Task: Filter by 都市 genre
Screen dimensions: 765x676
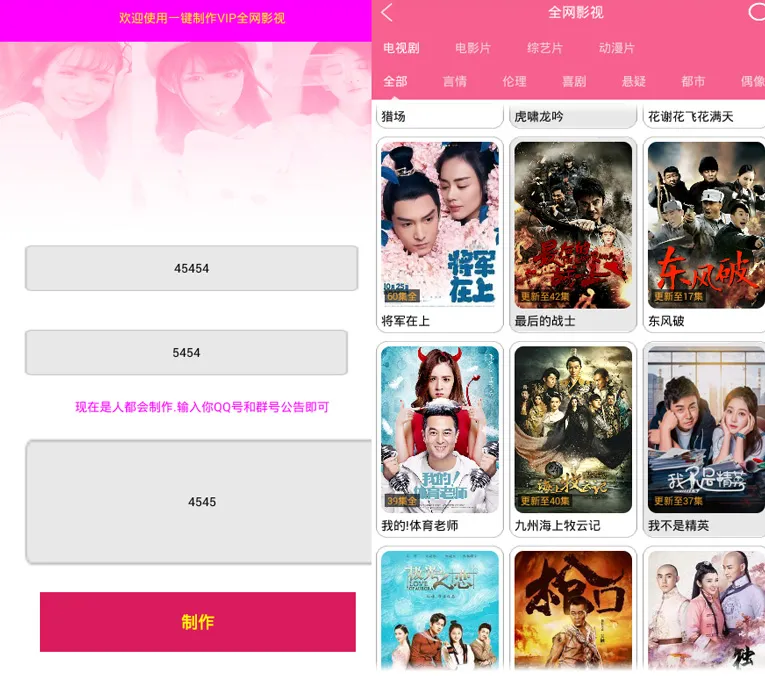Action: click(x=693, y=82)
